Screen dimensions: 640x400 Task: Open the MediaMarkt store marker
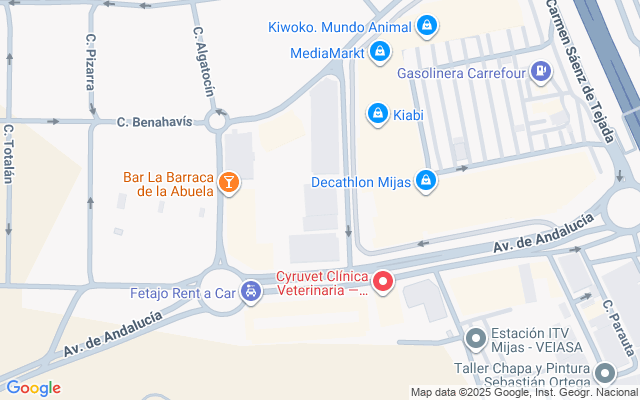pyautogui.click(x=379, y=52)
